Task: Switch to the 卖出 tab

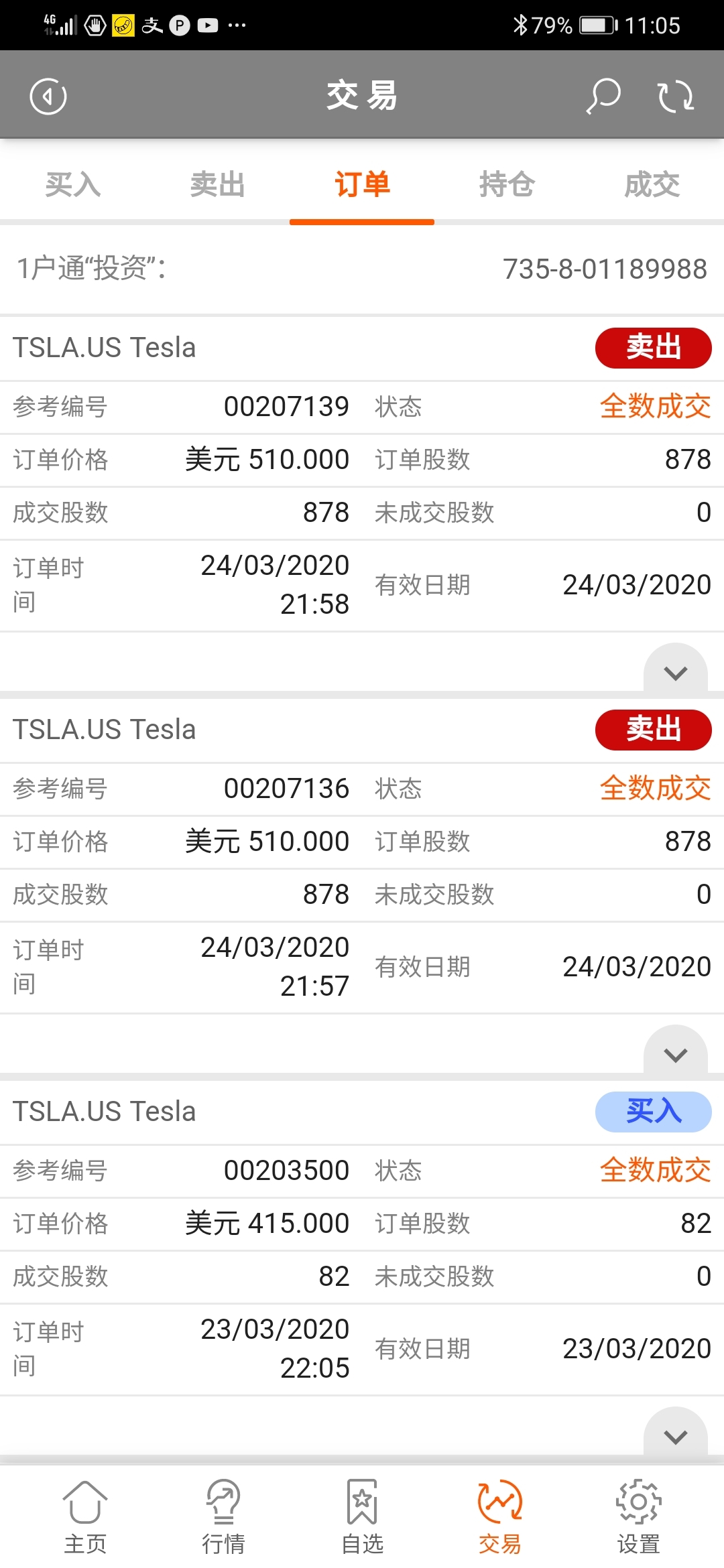Action: pyautogui.click(x=217, y=184)
